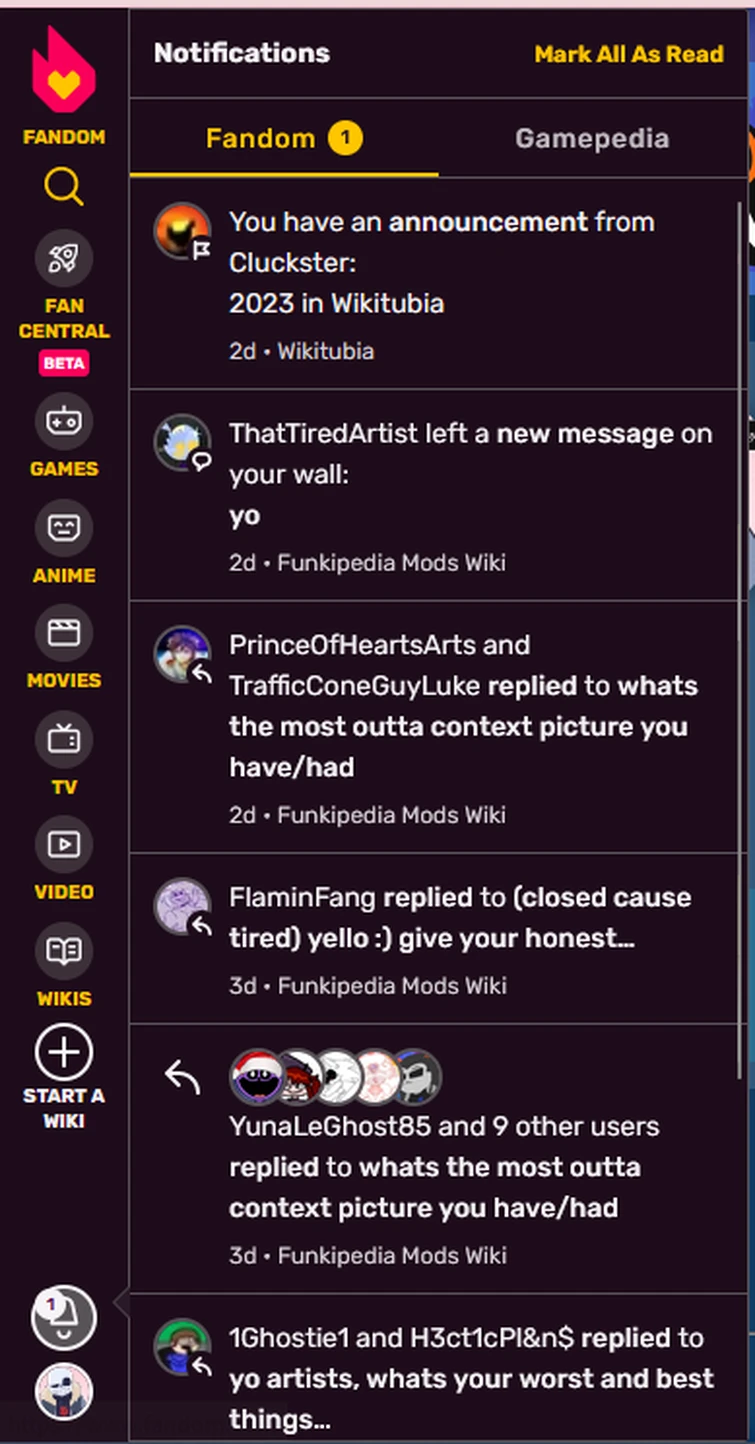View FlaminFang's reply notification
Image resolution: width=755 pixels, height=1444 pixels.
click(440, 938)
